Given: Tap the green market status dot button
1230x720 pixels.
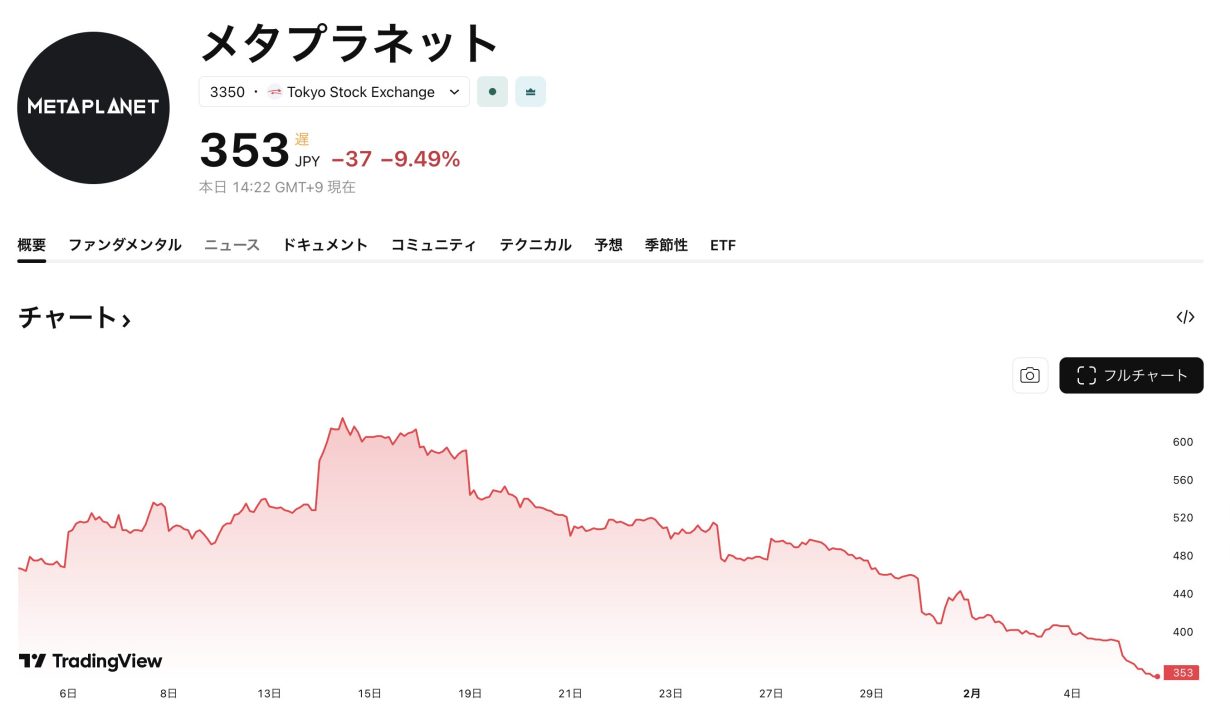Looking at the screenshot, I should click(x=492, y=92).
